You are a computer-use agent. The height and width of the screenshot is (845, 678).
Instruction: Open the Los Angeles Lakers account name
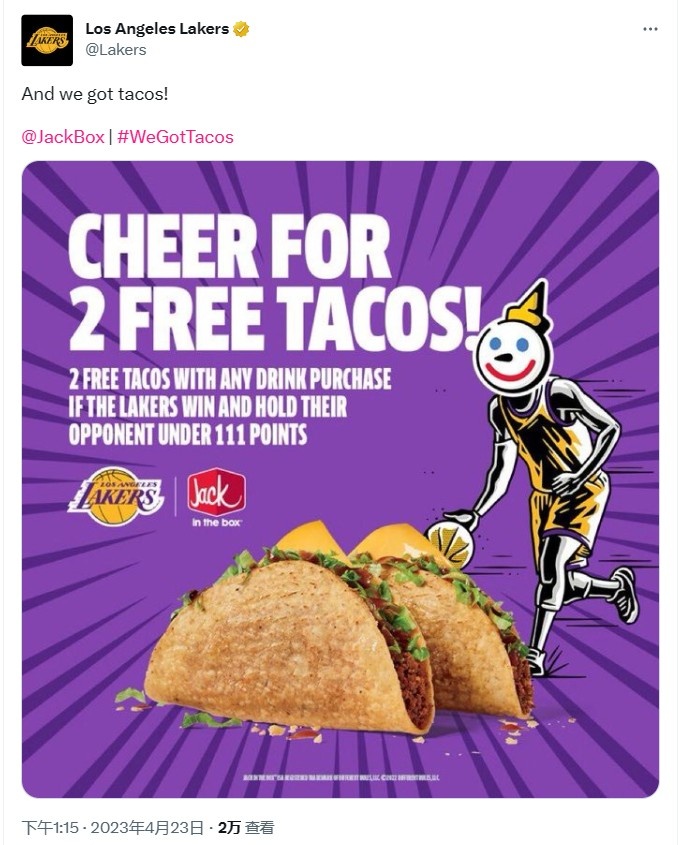point(157,29)
